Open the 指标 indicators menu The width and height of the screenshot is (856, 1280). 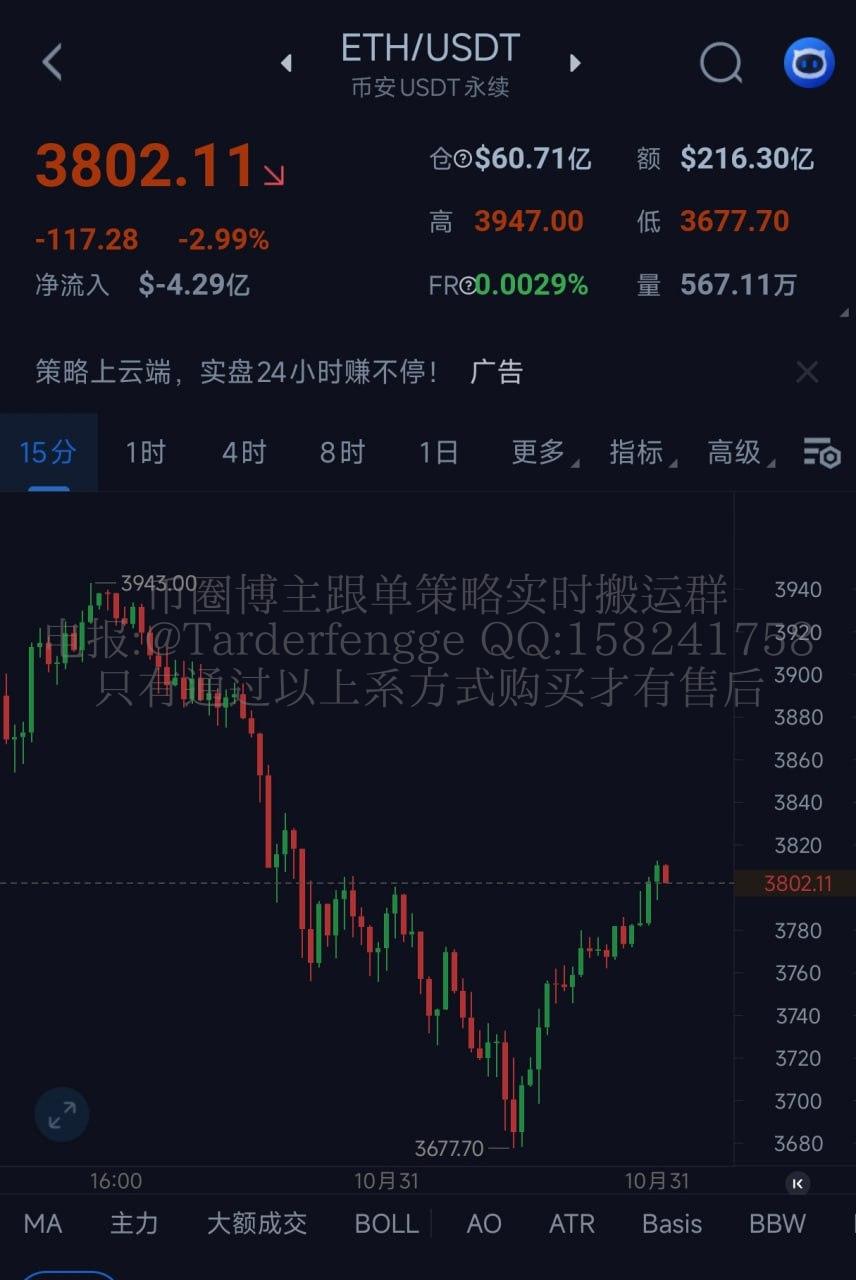pyautogui.click(x=639, y=452)
